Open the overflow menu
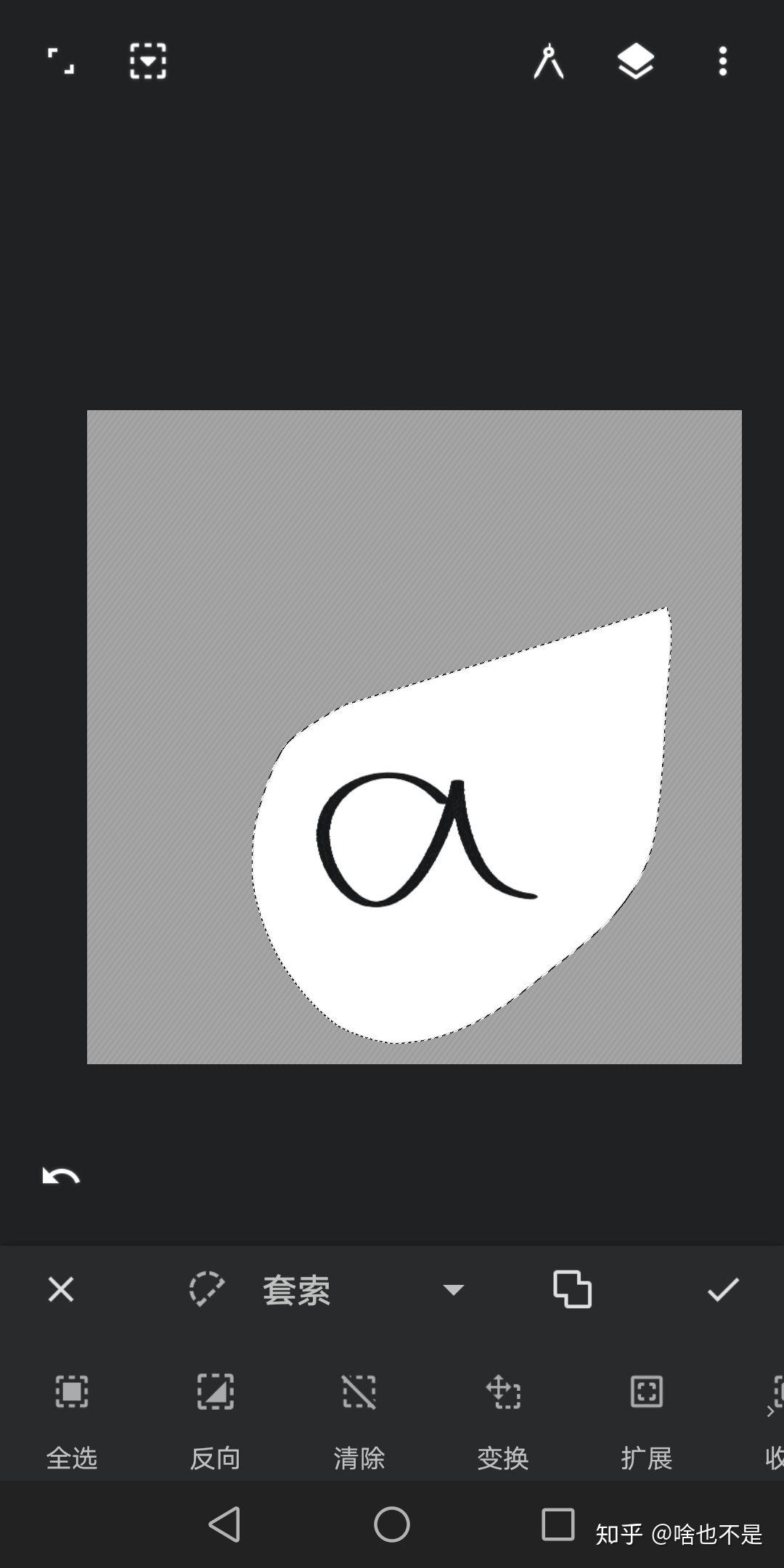The height and width of the screenshot is (1568, 784). 722,61
